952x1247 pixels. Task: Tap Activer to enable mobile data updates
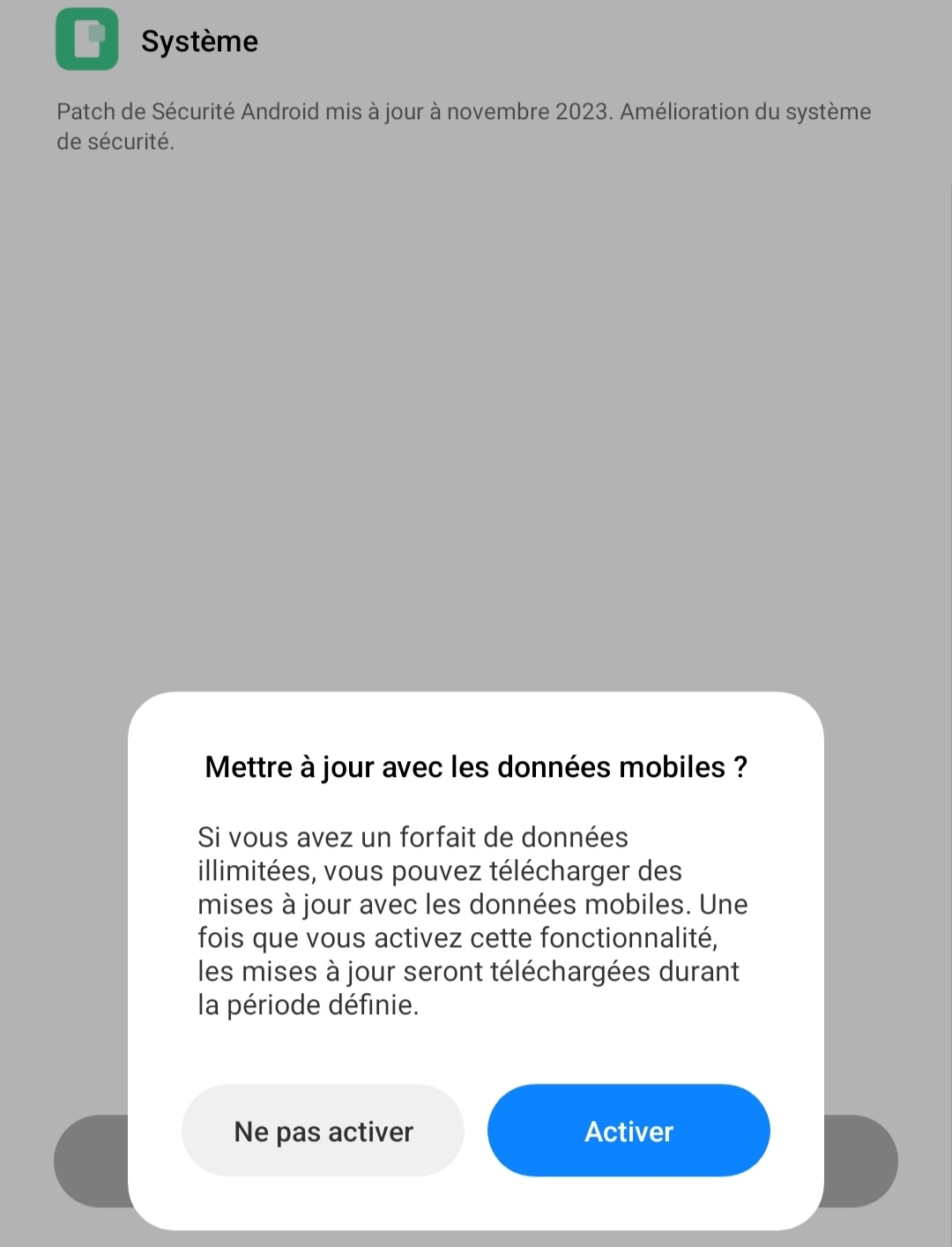coord(628,1131)
